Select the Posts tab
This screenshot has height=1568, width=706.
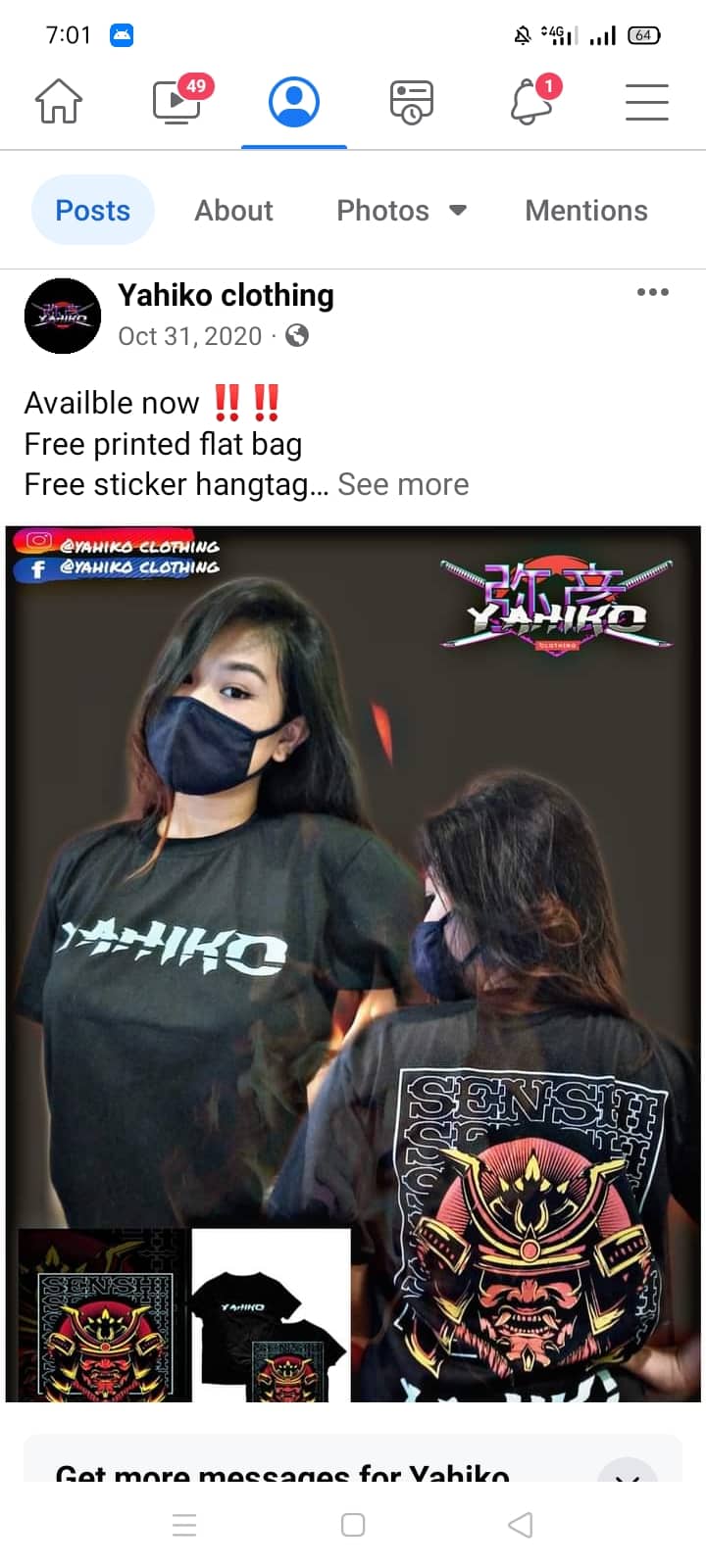pos(93,210)
